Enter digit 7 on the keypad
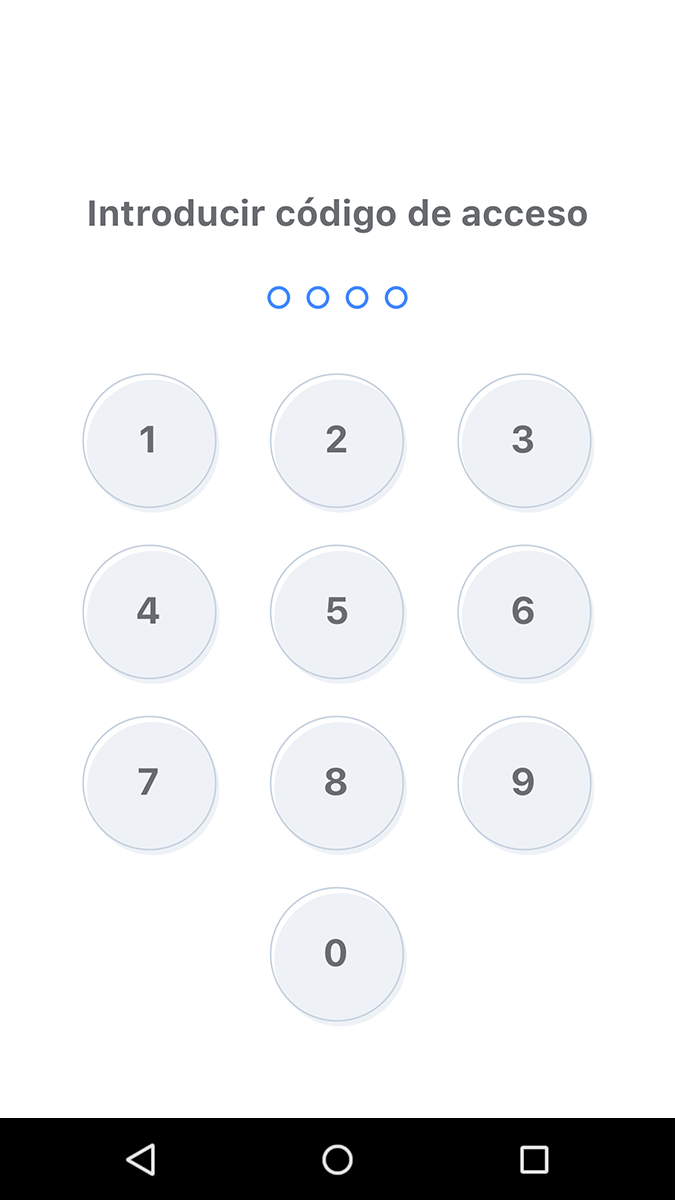 (x=149, y=783)
